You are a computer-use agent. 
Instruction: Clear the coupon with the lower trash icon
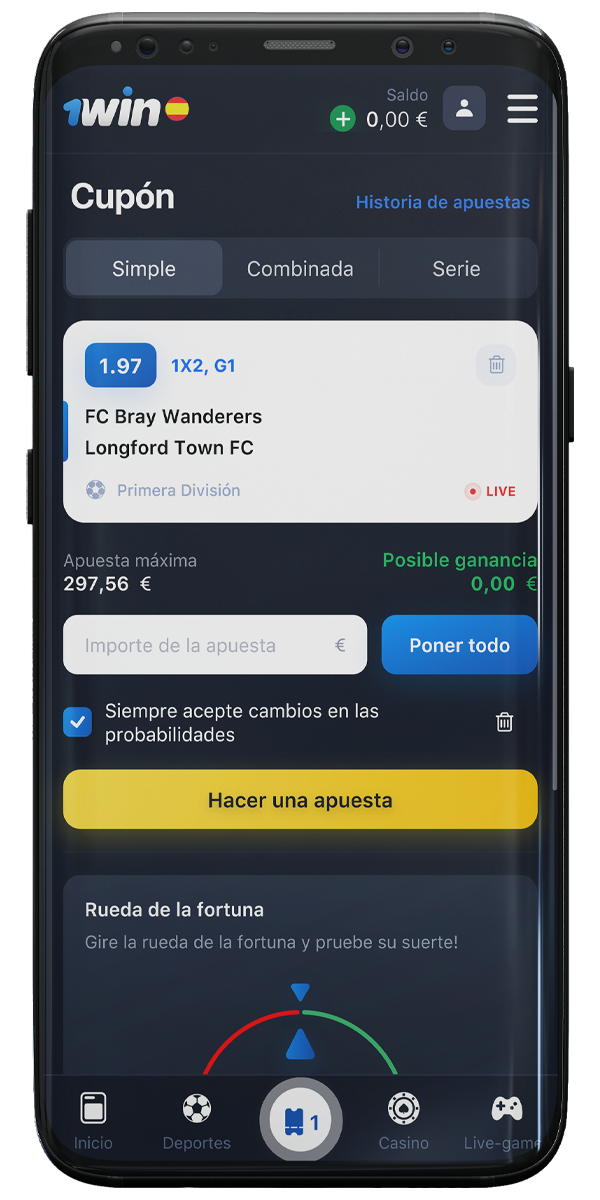(x=505, y=722)
